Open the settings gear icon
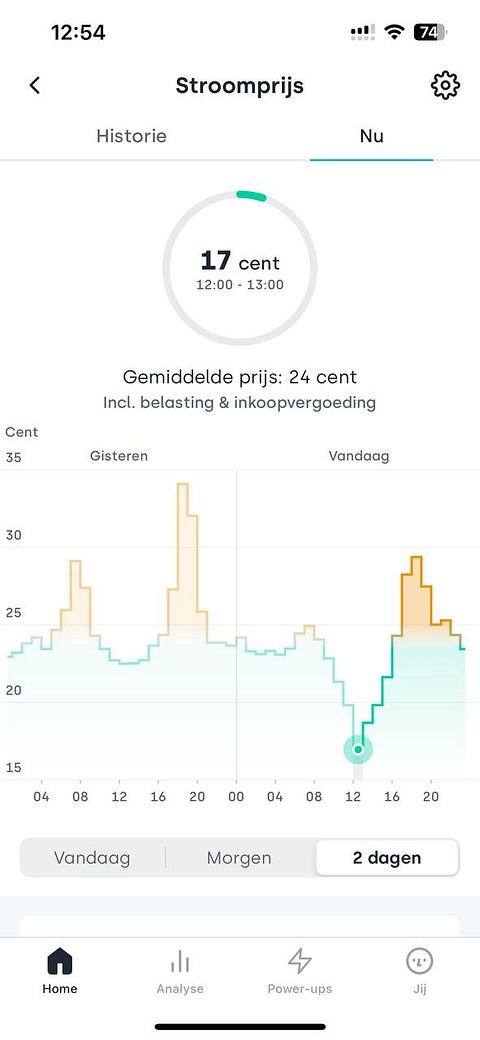 coord(445,86)
